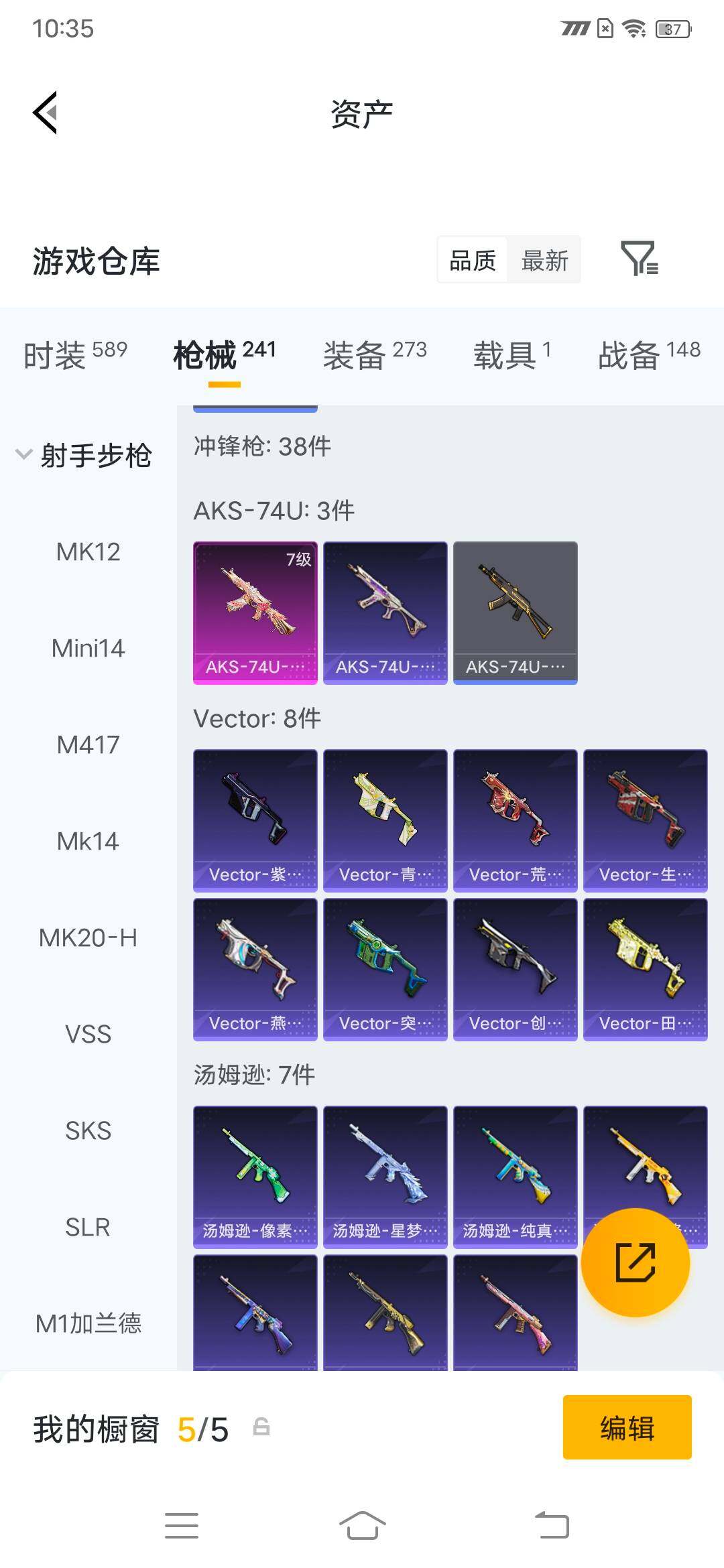Switch to the 时装 tab
Screen dimensions: 724x1568
(x=75, y=354)
